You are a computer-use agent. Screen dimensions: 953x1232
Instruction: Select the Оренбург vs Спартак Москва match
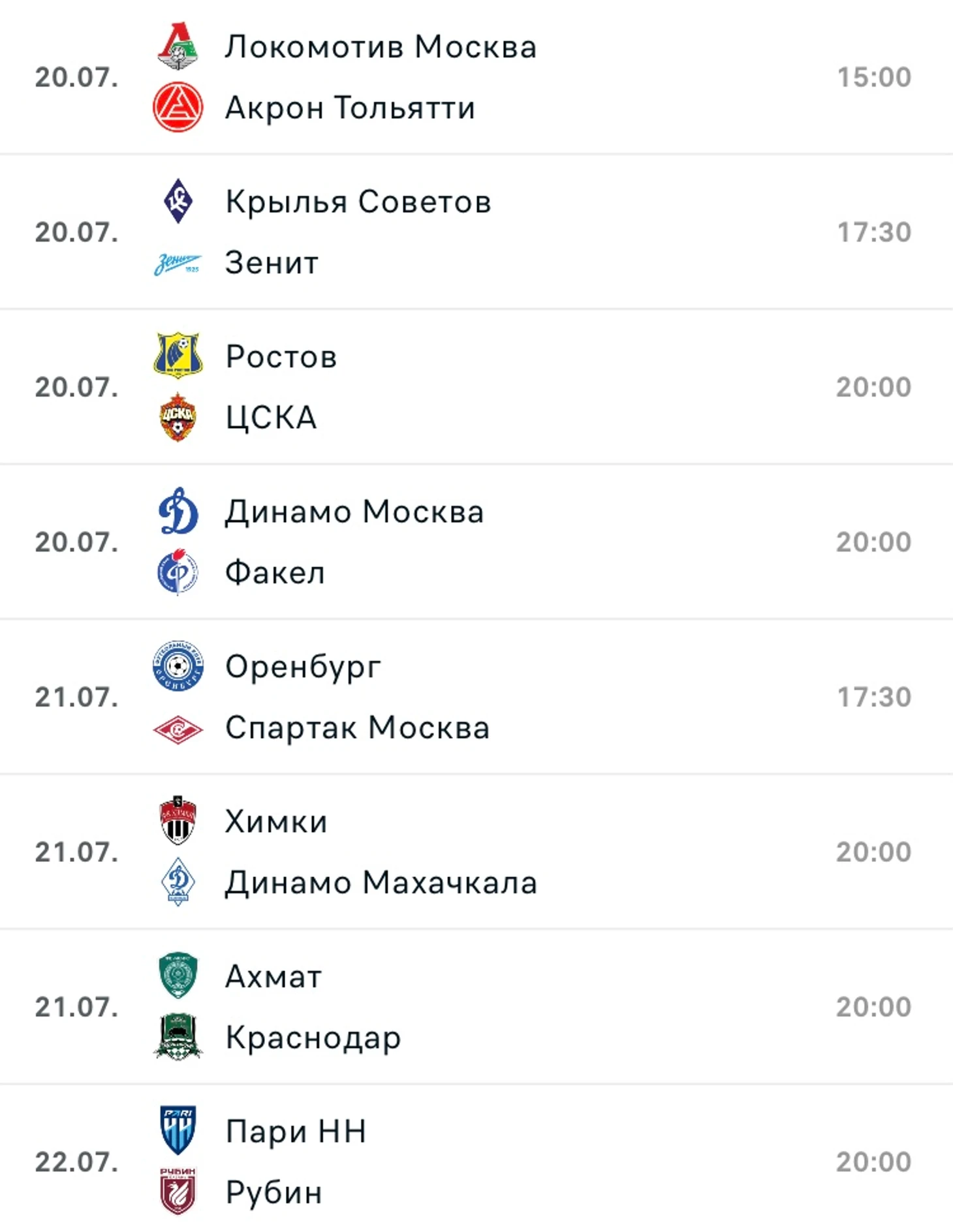(476, 697)
